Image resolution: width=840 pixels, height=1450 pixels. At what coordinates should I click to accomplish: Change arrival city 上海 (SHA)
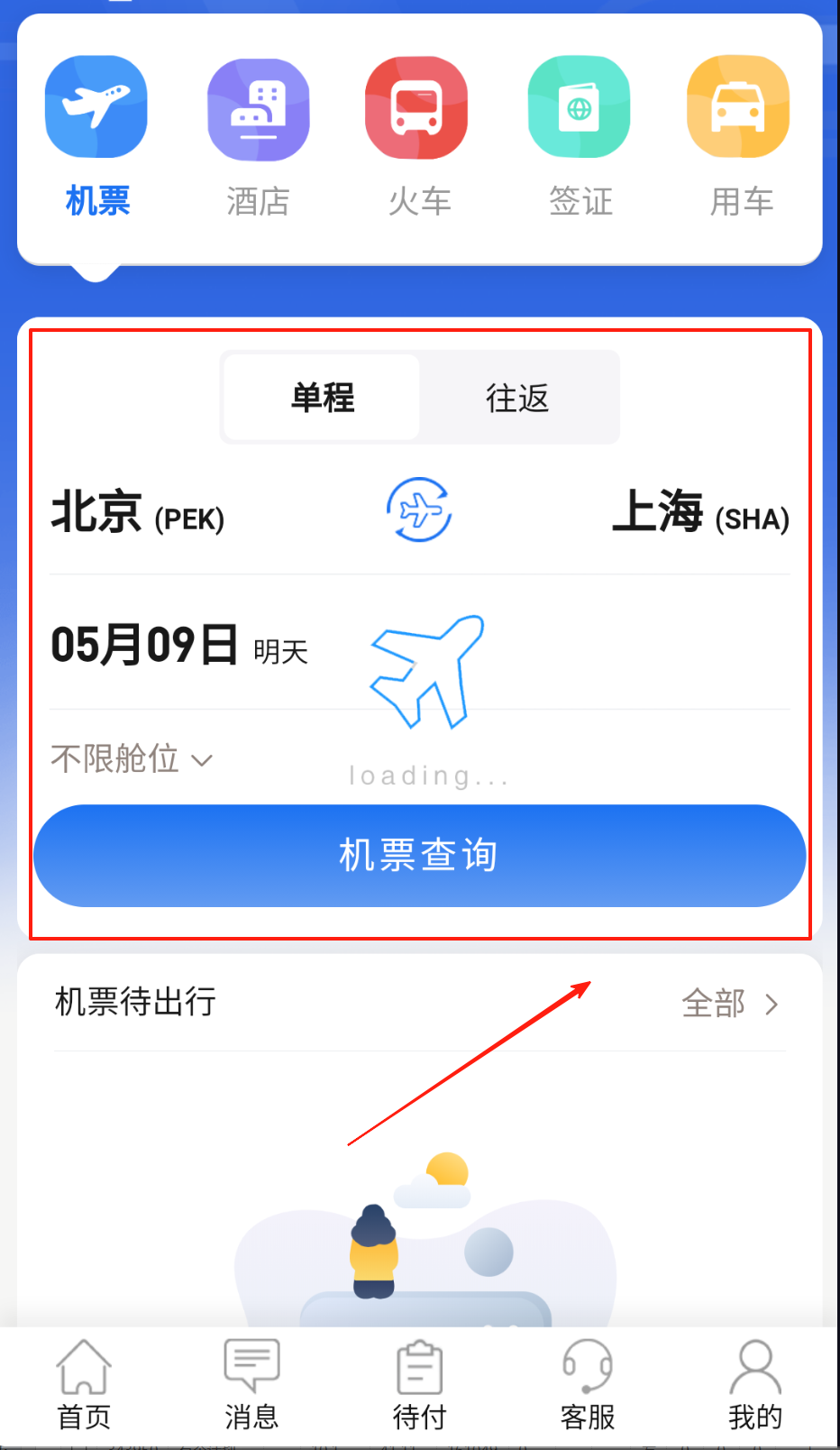[x=700, y=513]
